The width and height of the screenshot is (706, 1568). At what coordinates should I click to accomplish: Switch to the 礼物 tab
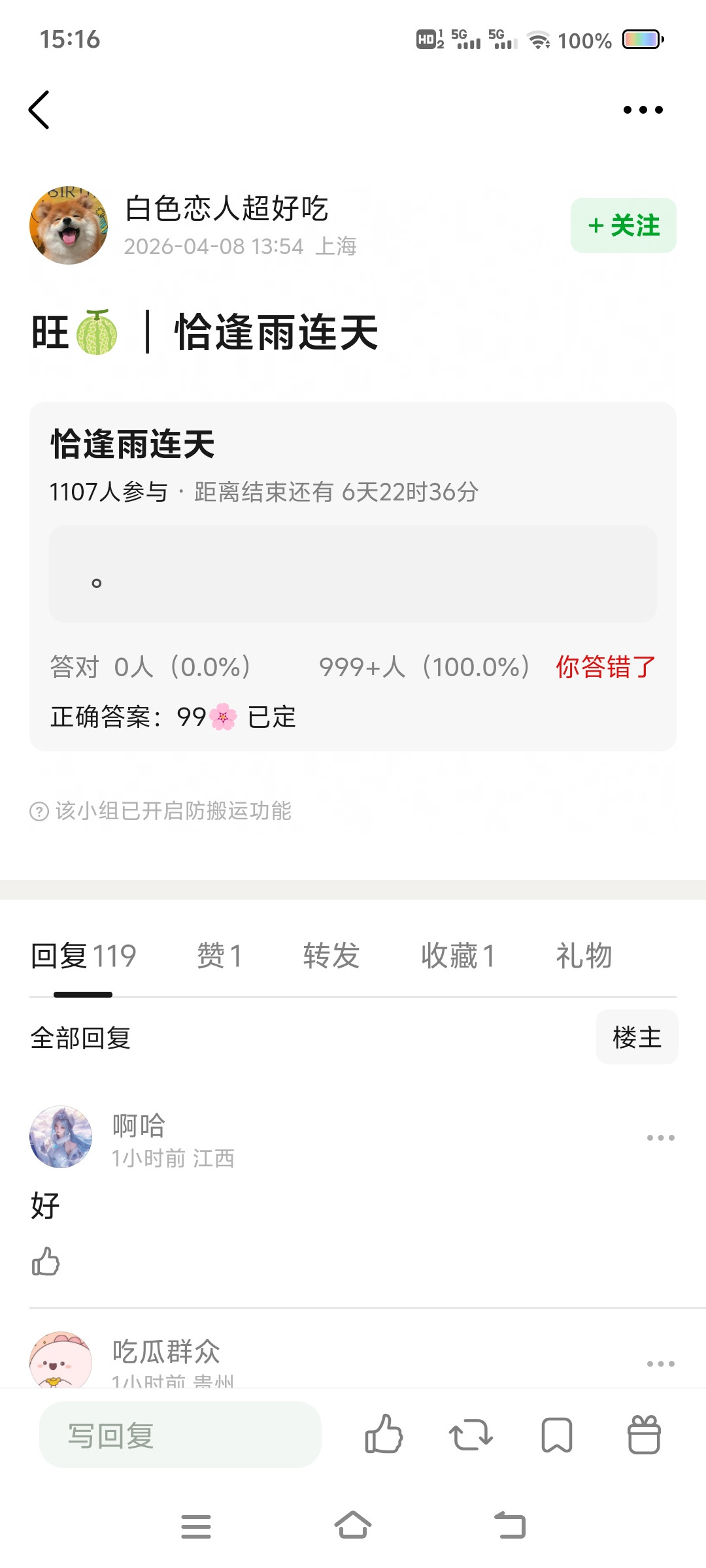584,956
